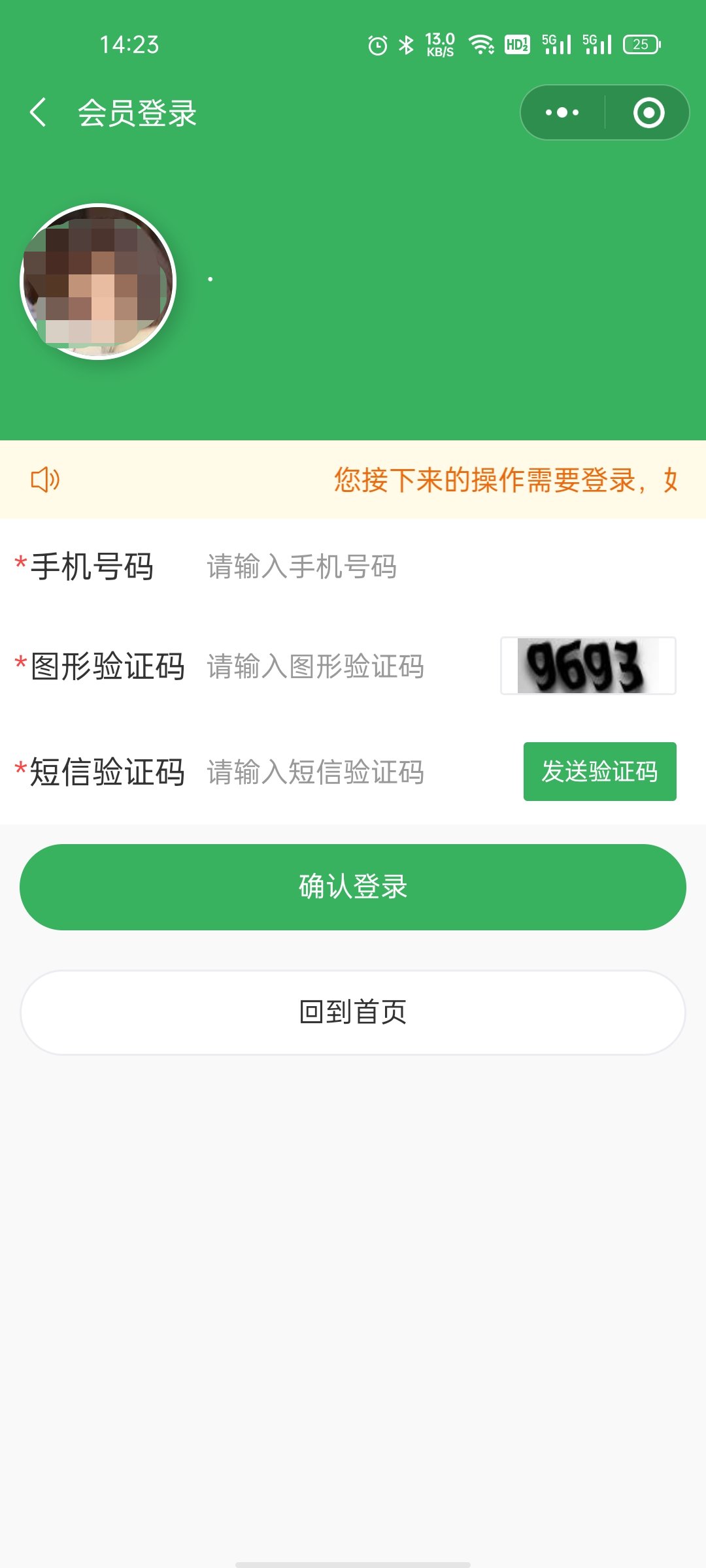Go back from the 会员登录 page
706x1568 pixels.
click(x=38, y=112)
